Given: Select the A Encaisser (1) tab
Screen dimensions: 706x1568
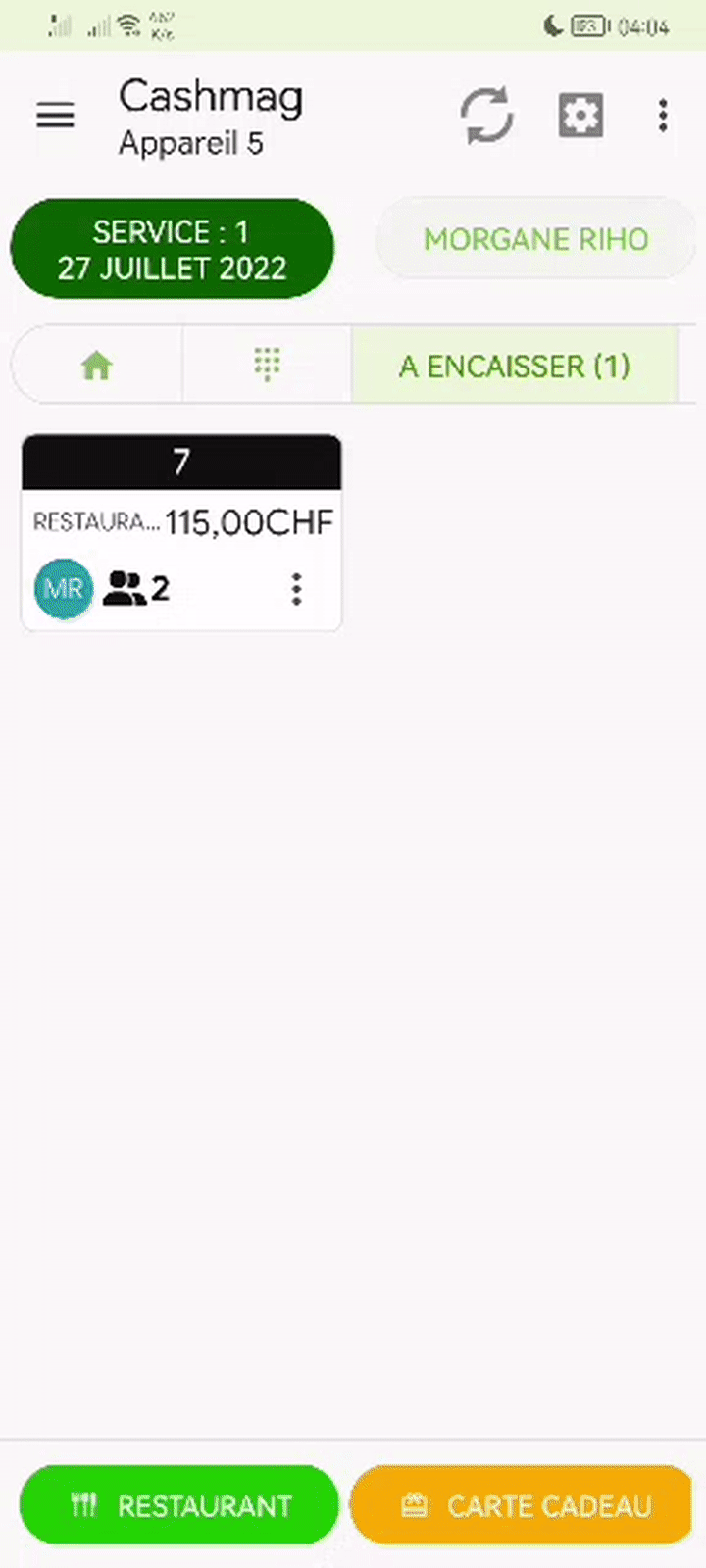Looking at the screenshot, I should [514, 366].
